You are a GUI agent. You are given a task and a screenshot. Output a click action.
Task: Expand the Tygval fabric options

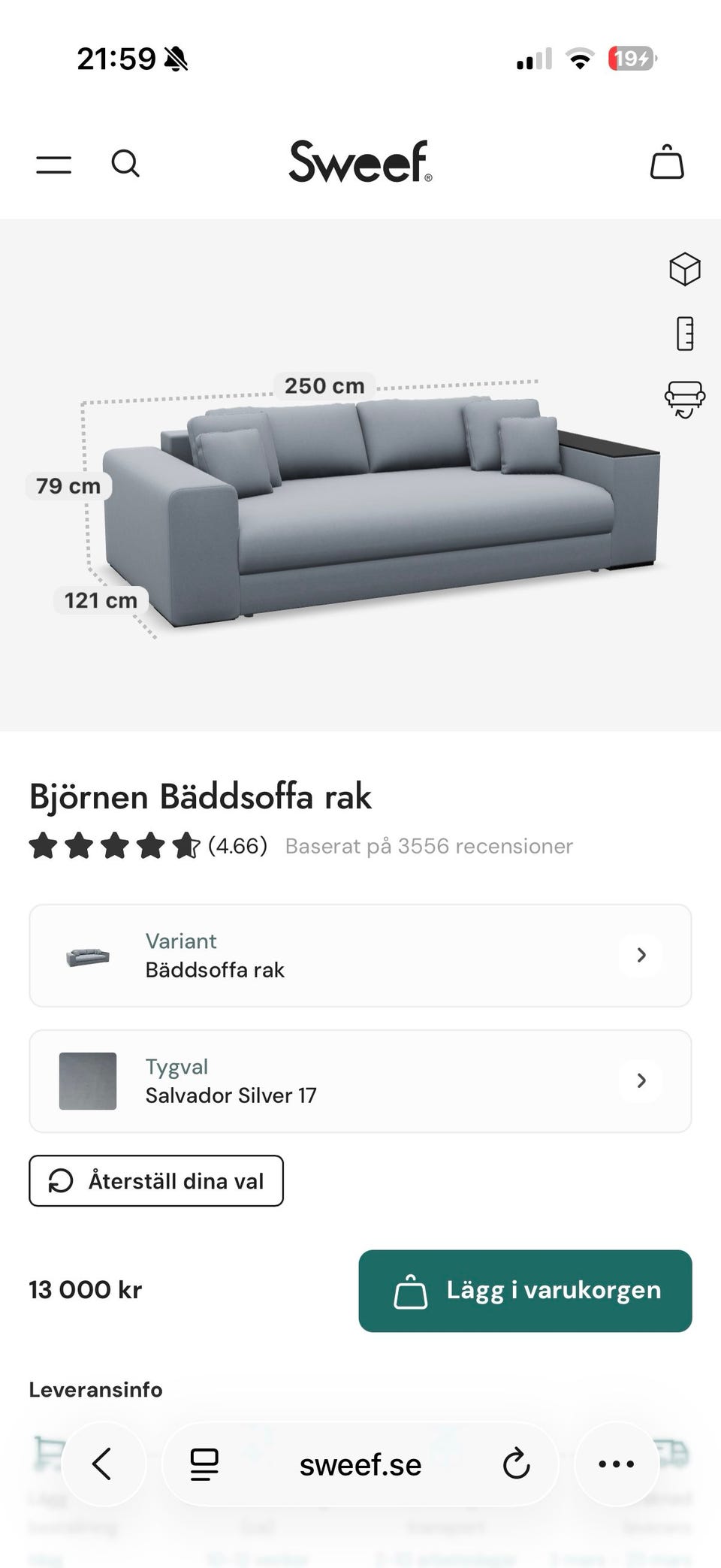360,1080
